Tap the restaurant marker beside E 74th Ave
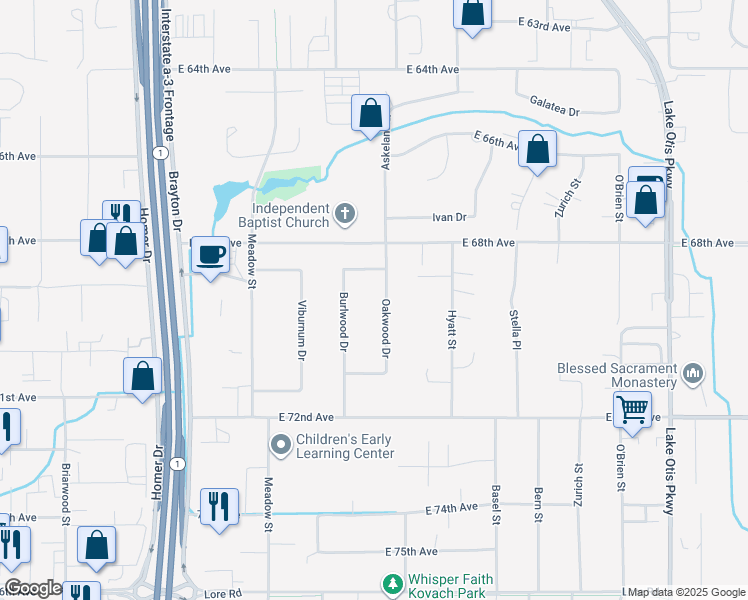 (x=219, y=506)
